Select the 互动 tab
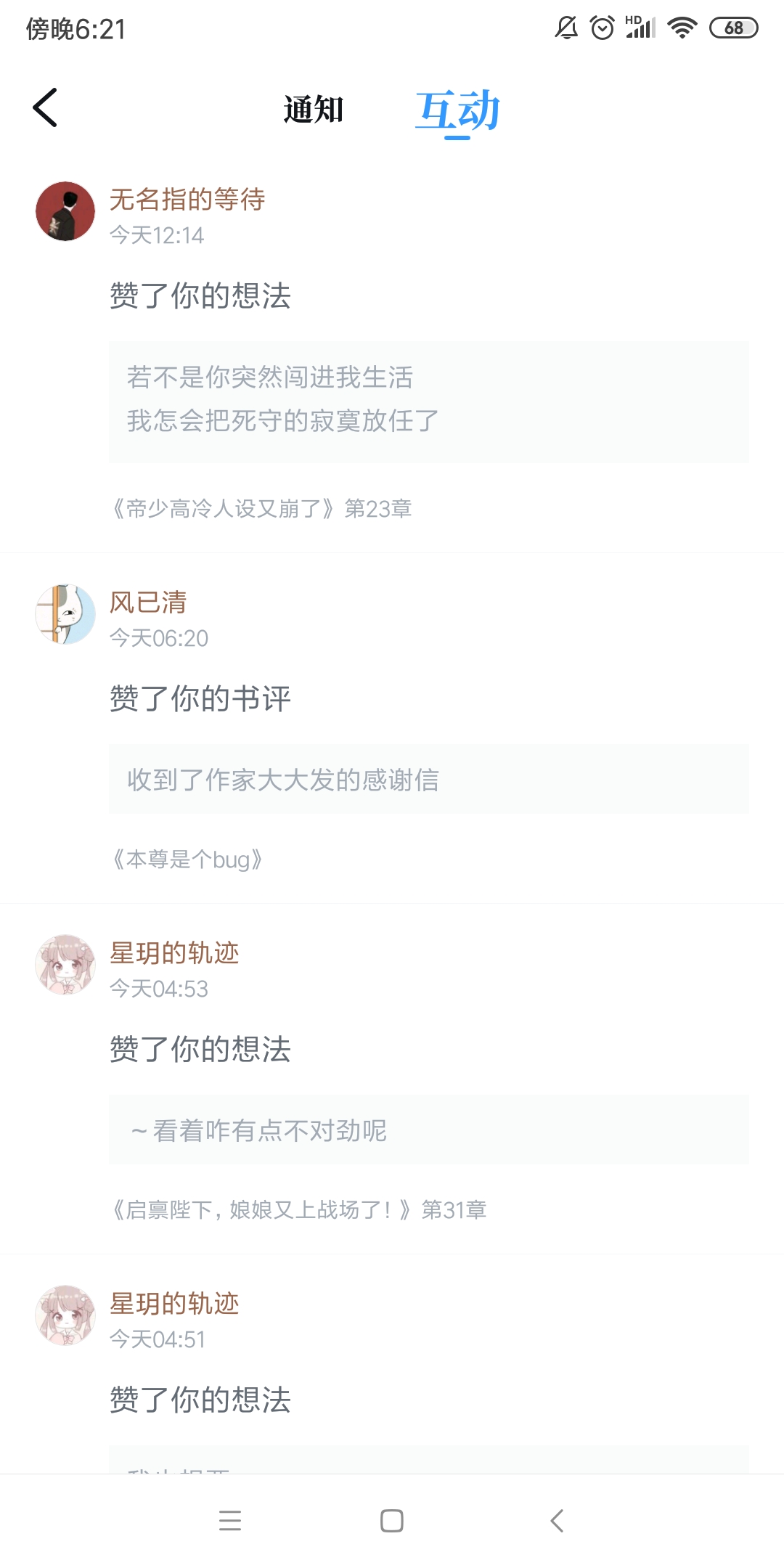This screenshot has width=784, height=1568. (457, 111)
